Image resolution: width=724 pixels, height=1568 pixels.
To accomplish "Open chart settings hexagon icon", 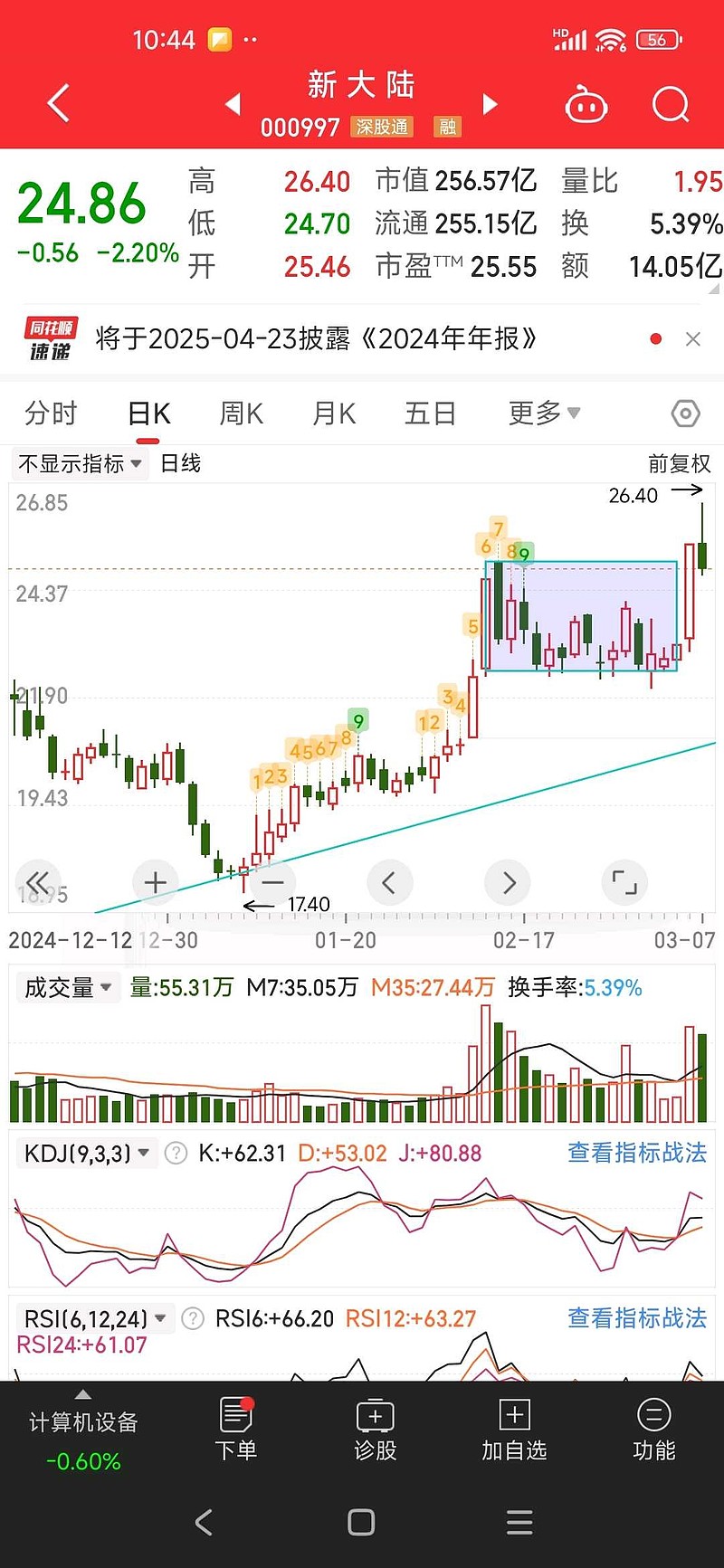I will coord(686,413).
